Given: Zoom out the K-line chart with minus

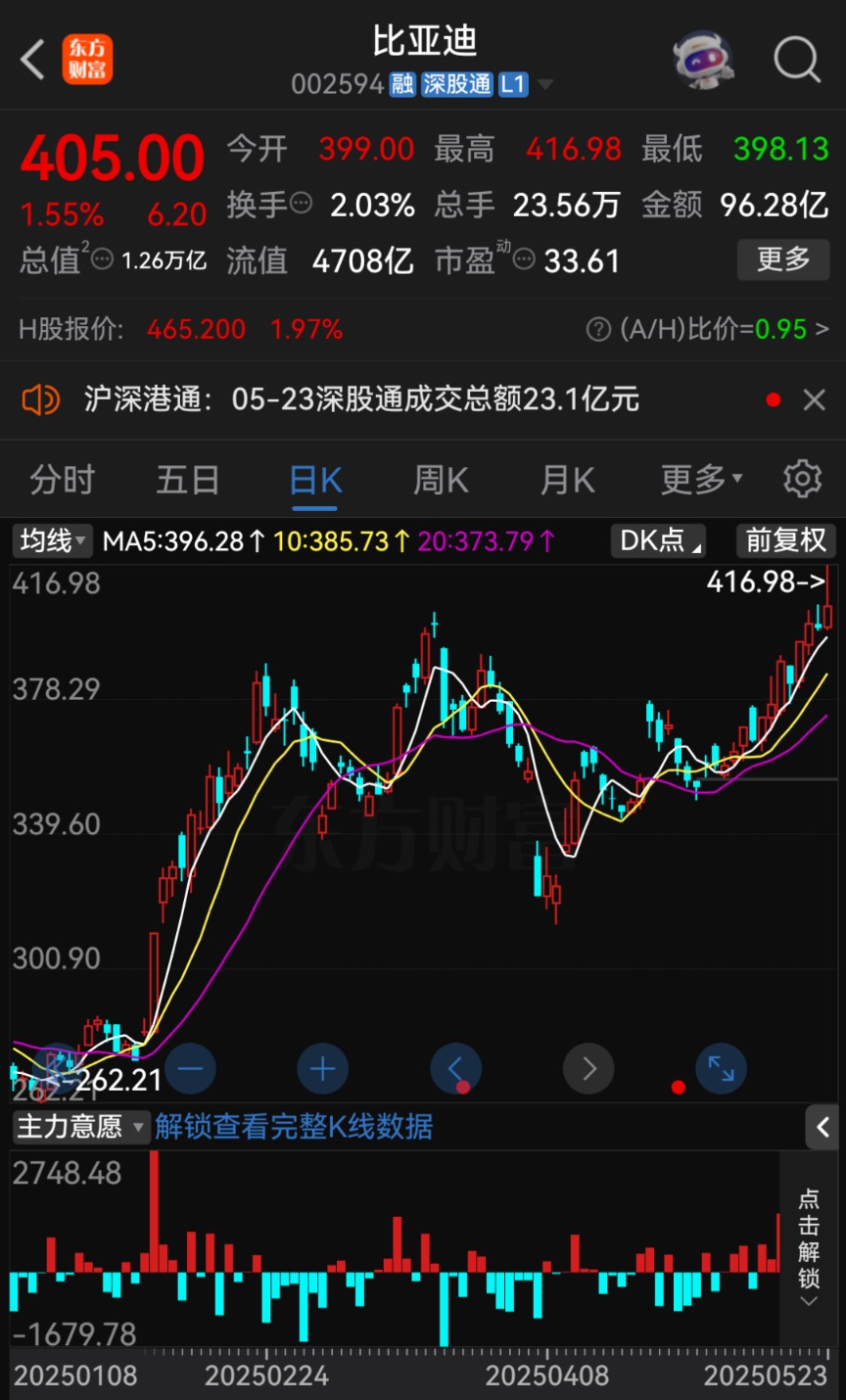Looking at the screenshot, I should [x=191, y=1069].
